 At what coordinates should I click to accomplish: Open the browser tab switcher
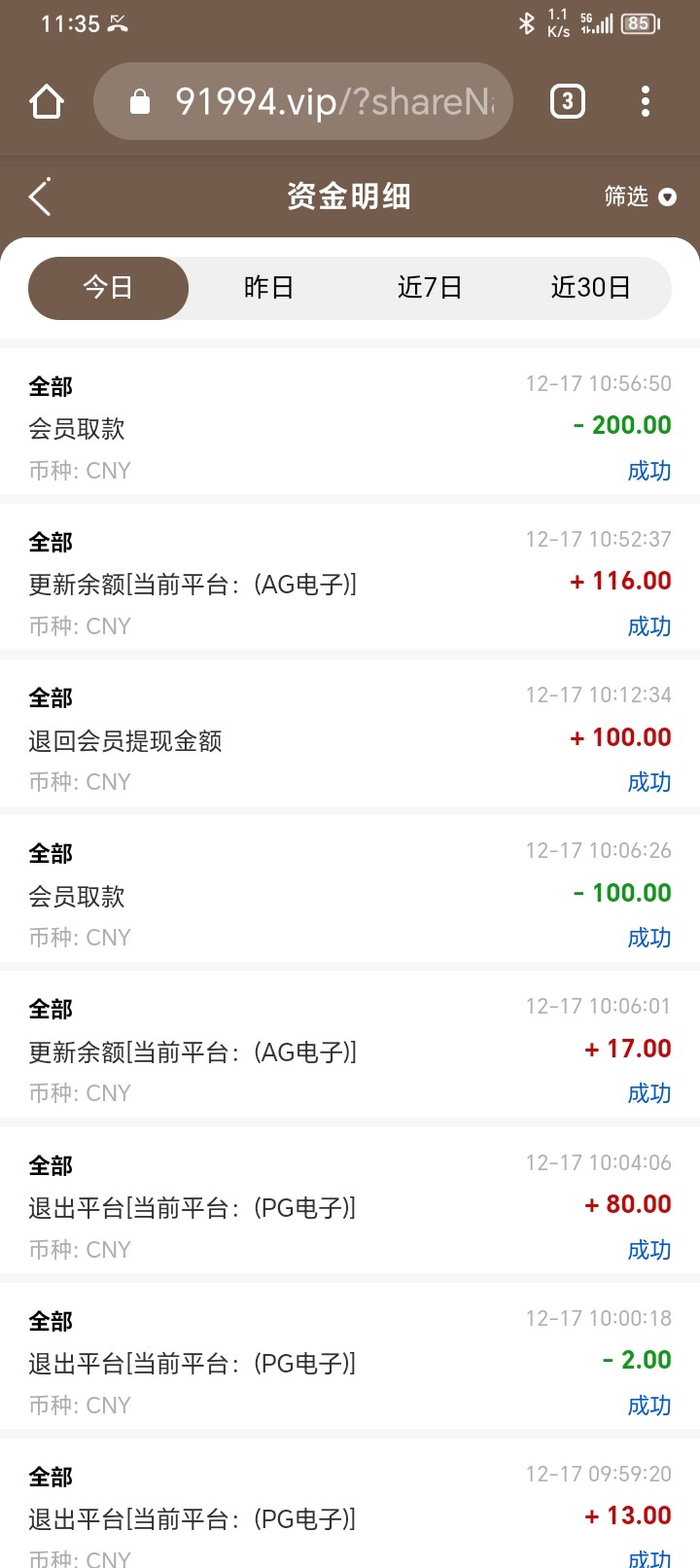(568, 101)
